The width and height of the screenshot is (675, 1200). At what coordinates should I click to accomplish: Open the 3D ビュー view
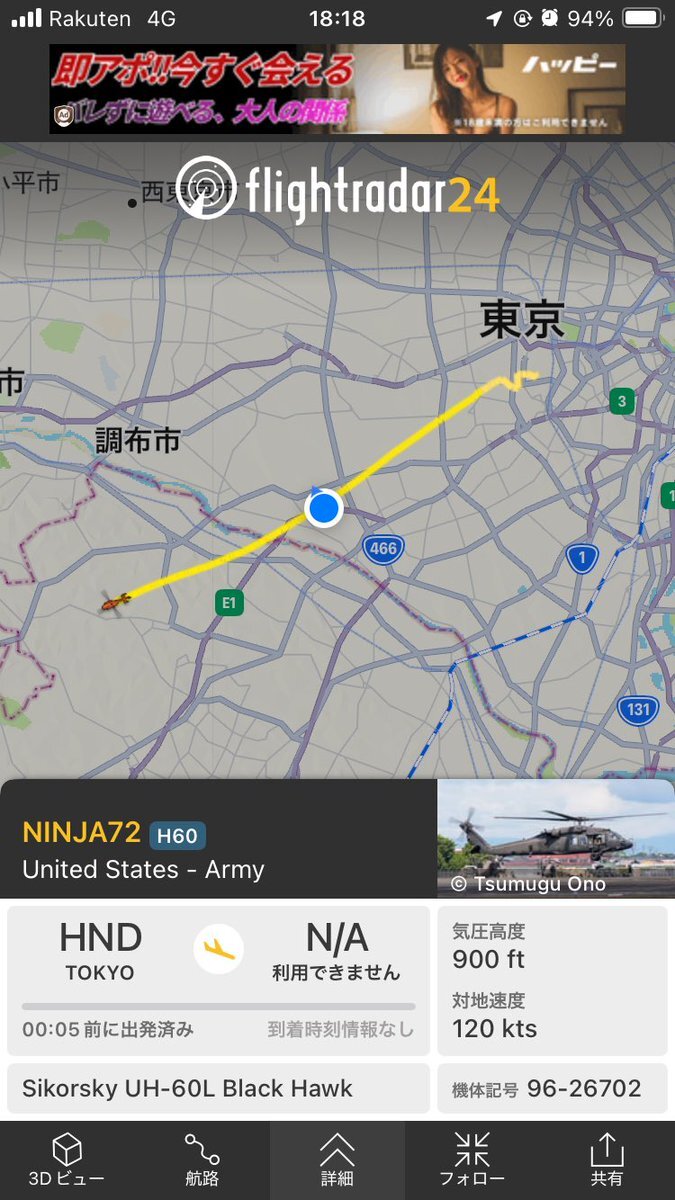(67, 1160)
